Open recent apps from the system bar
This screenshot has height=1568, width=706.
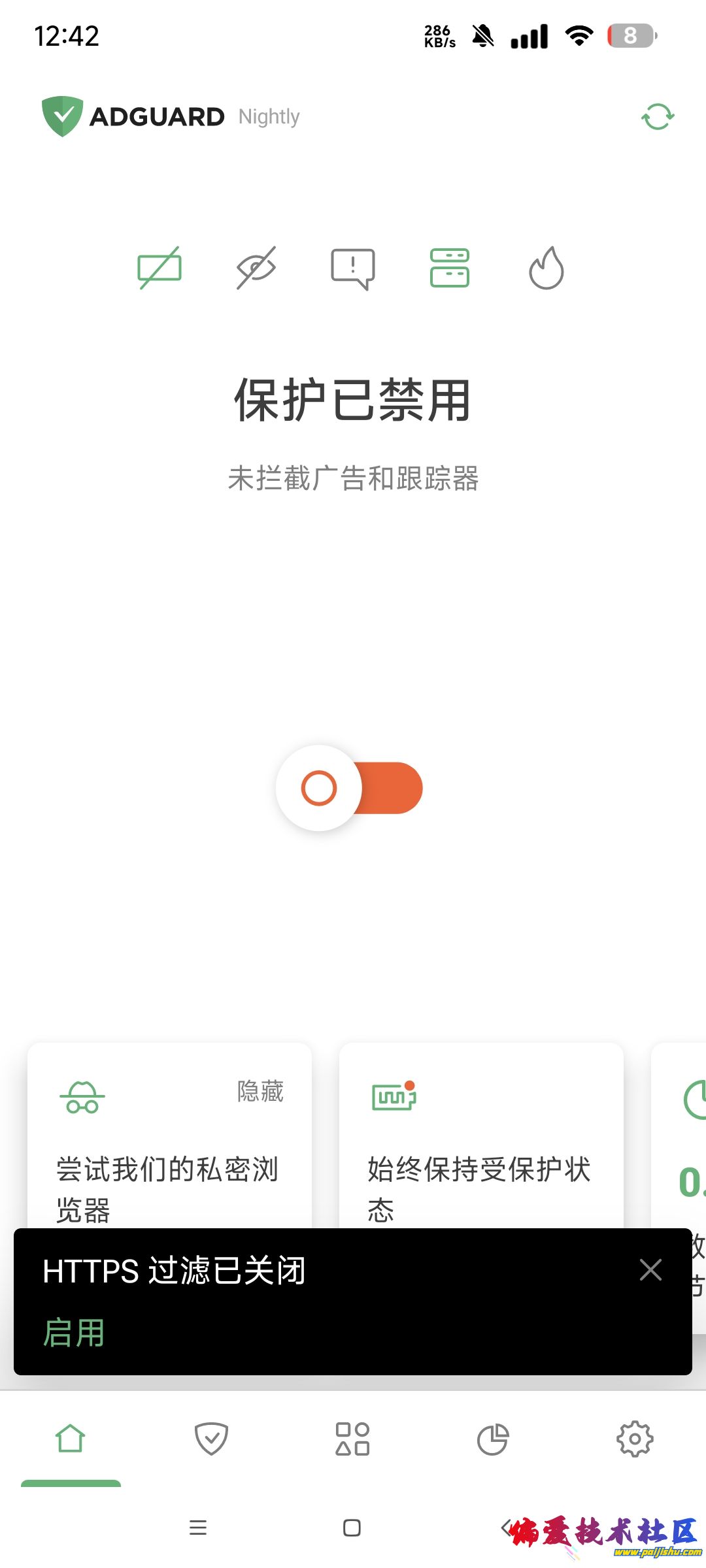tap(198, 1527)
